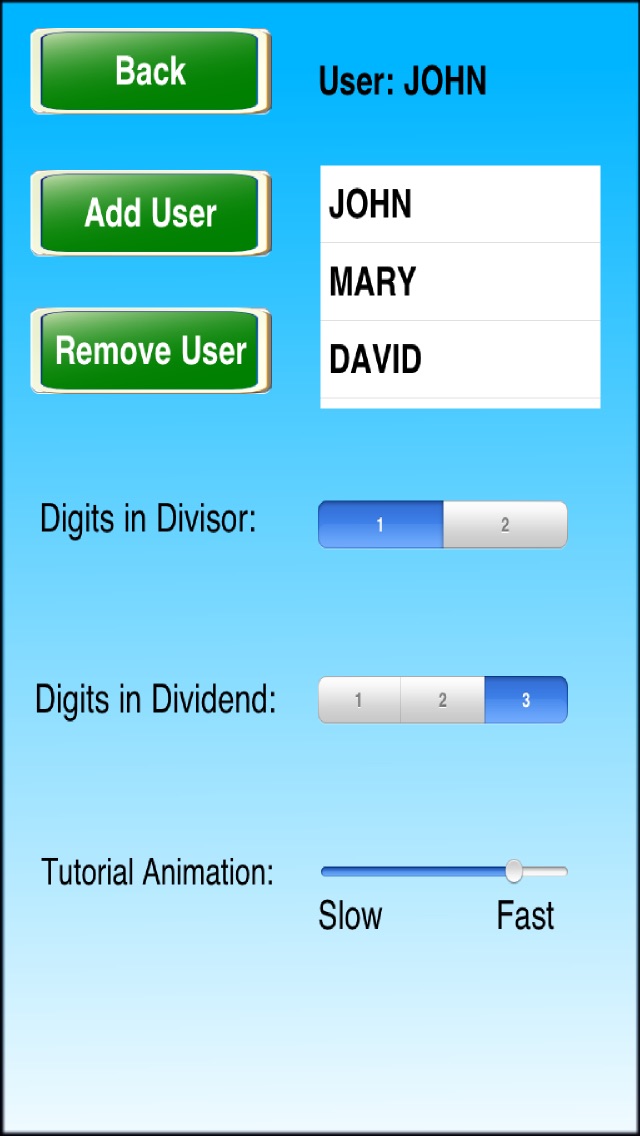Set Digits in Divisor to 2

[505, 525]
